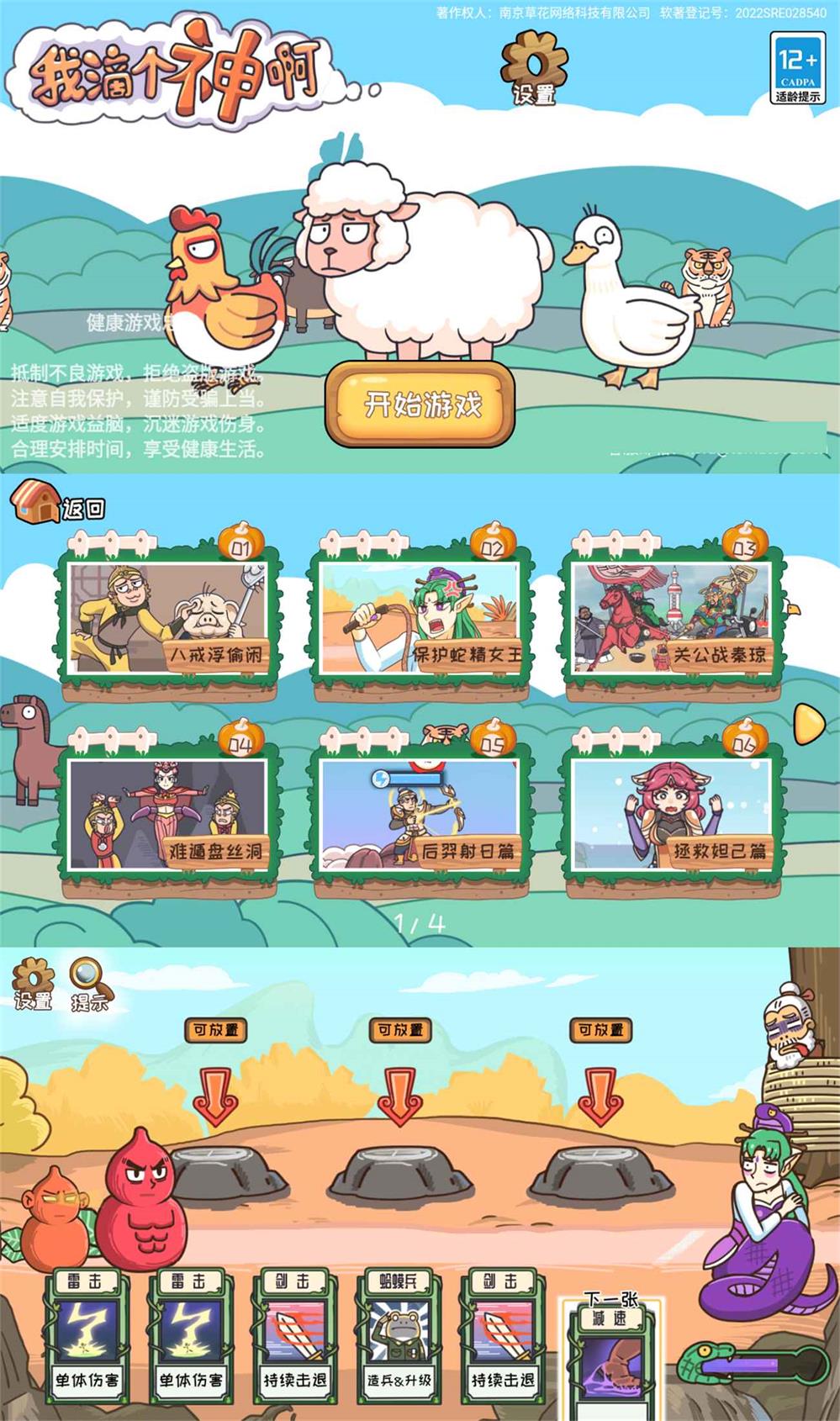This screenshot has height=1421, width=840.
Task: Start the 拯救妲己篇 level
Action: [x=673, y=816]
